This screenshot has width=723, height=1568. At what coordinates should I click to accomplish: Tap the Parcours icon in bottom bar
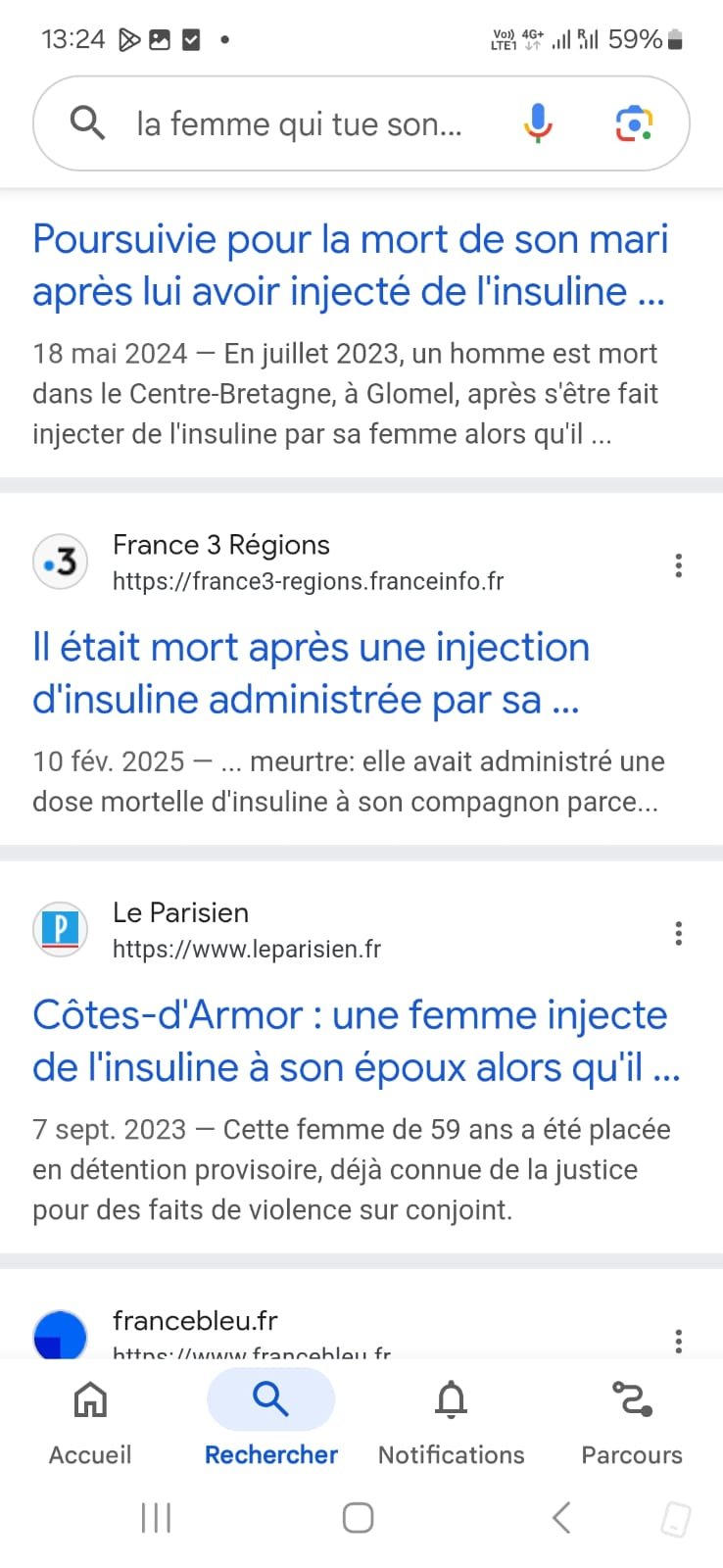631,1399
